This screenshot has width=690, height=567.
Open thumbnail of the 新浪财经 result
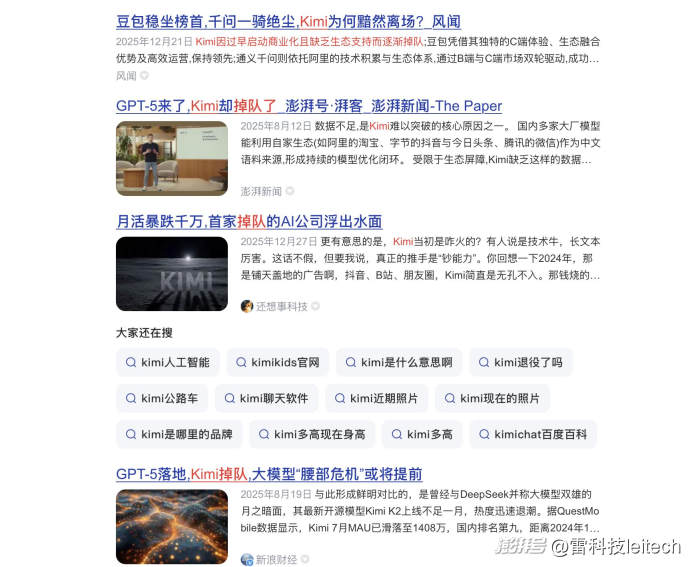click(171, 526)
